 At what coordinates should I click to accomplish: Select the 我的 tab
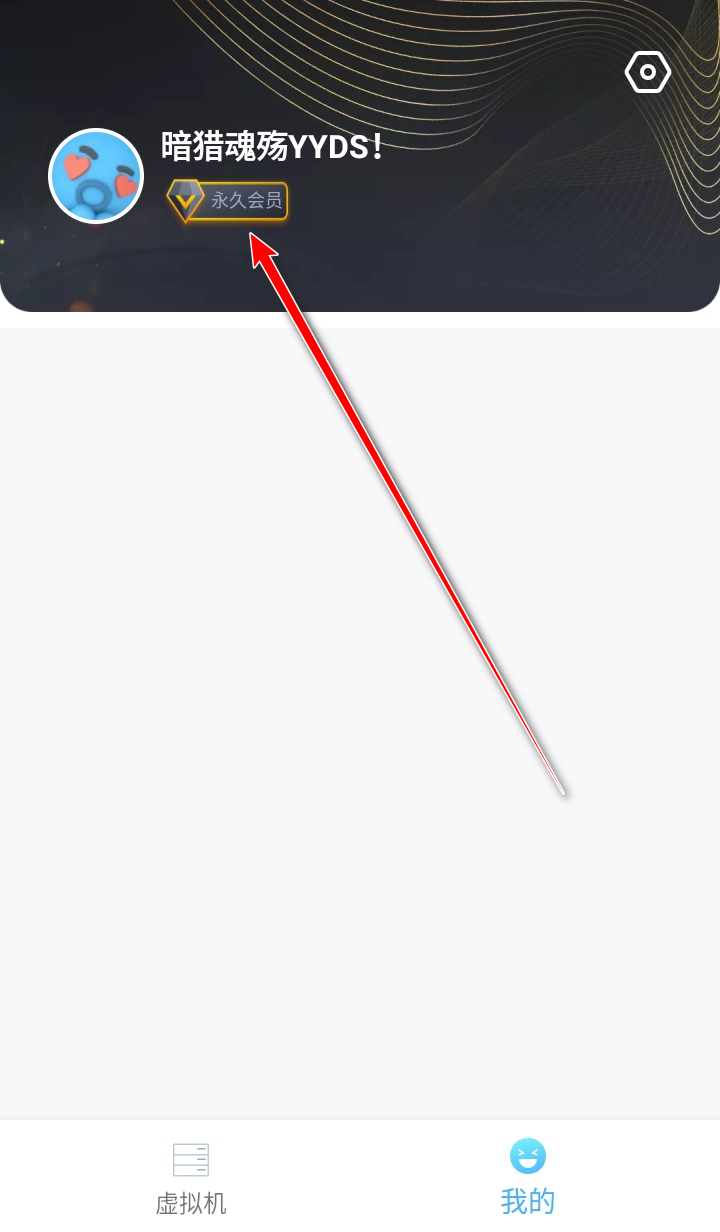coord(528,1177)
